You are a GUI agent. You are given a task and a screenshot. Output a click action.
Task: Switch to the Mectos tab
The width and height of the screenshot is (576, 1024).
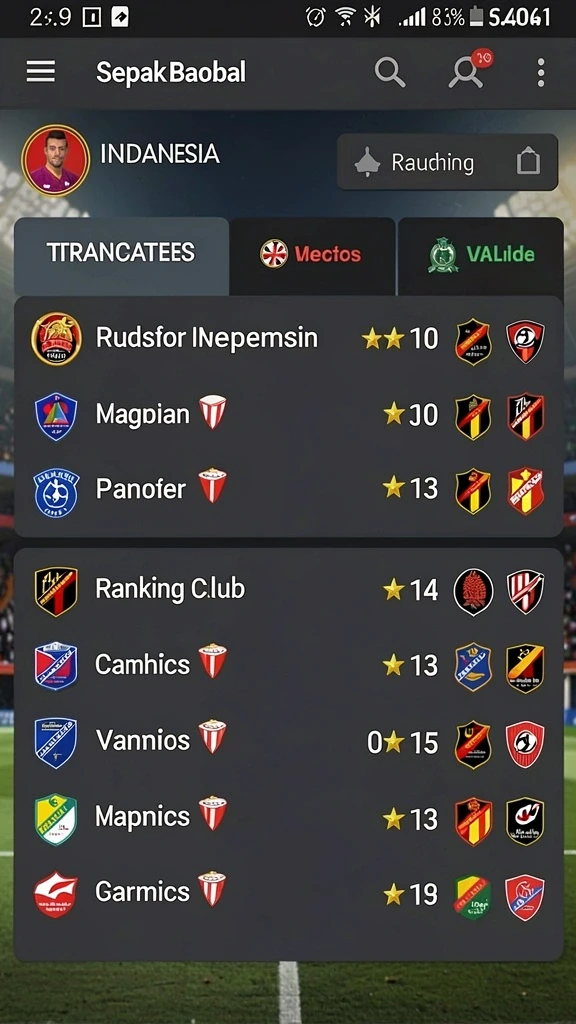coord(313,254)
